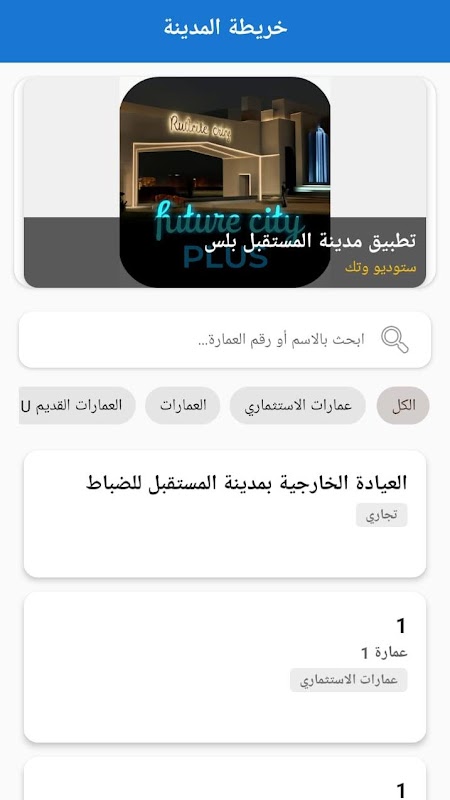This screenshot has height=800, width=450.
Task: Select the العمارات filter chip
Action: click(183, 406)
